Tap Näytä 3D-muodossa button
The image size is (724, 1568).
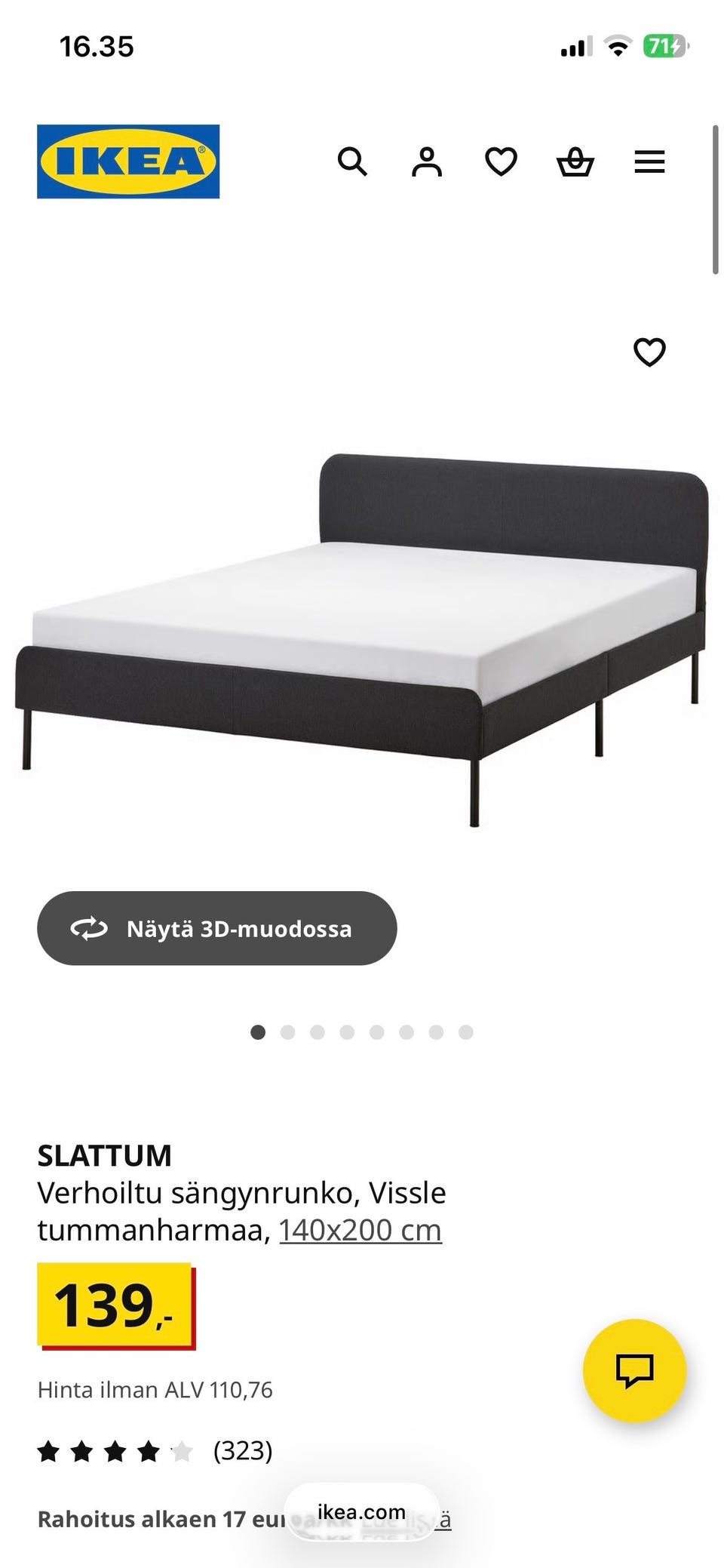pyautogui.click(x=217, y=928)
